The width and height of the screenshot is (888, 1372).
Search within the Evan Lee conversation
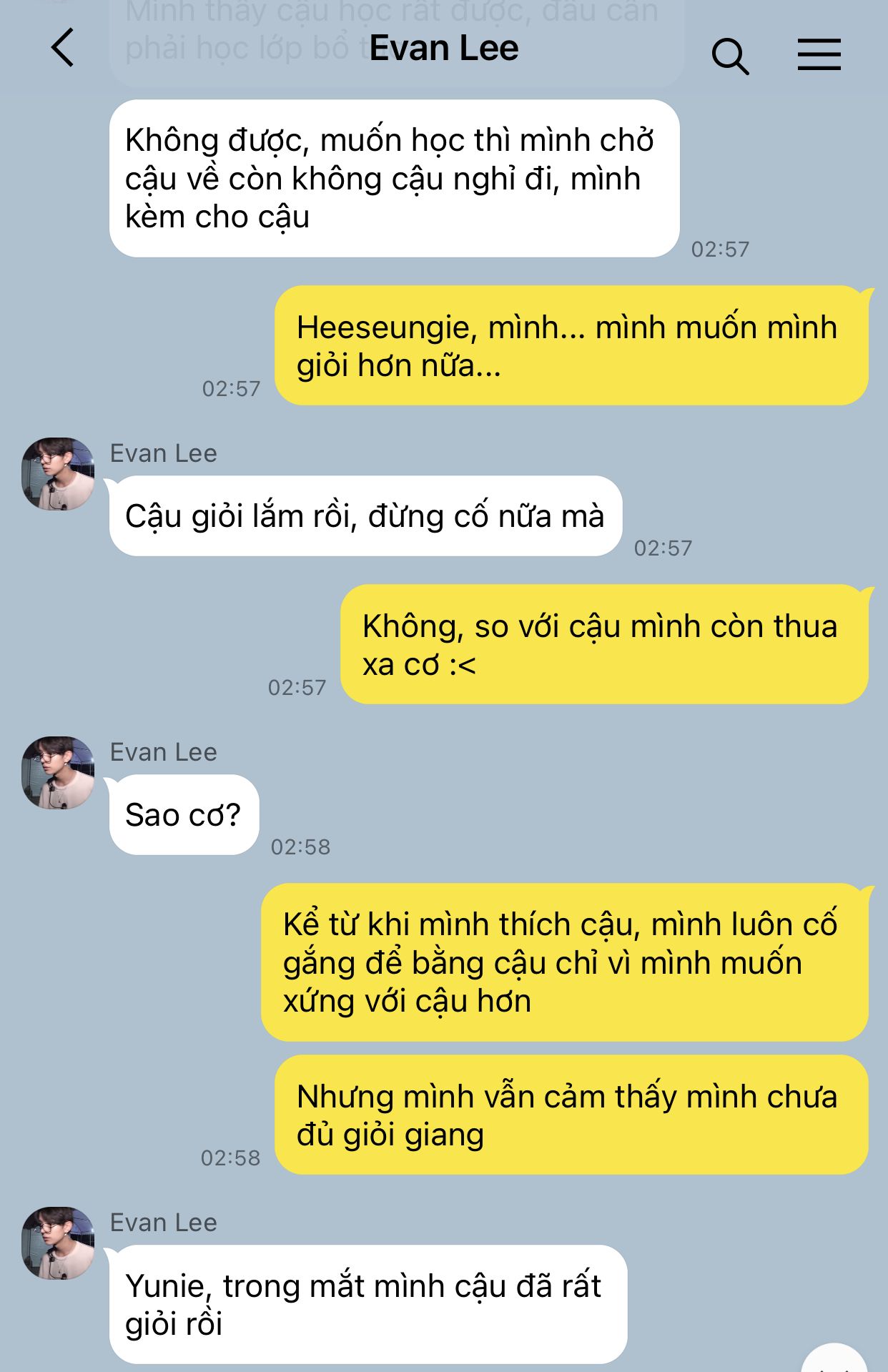[730, 56]
